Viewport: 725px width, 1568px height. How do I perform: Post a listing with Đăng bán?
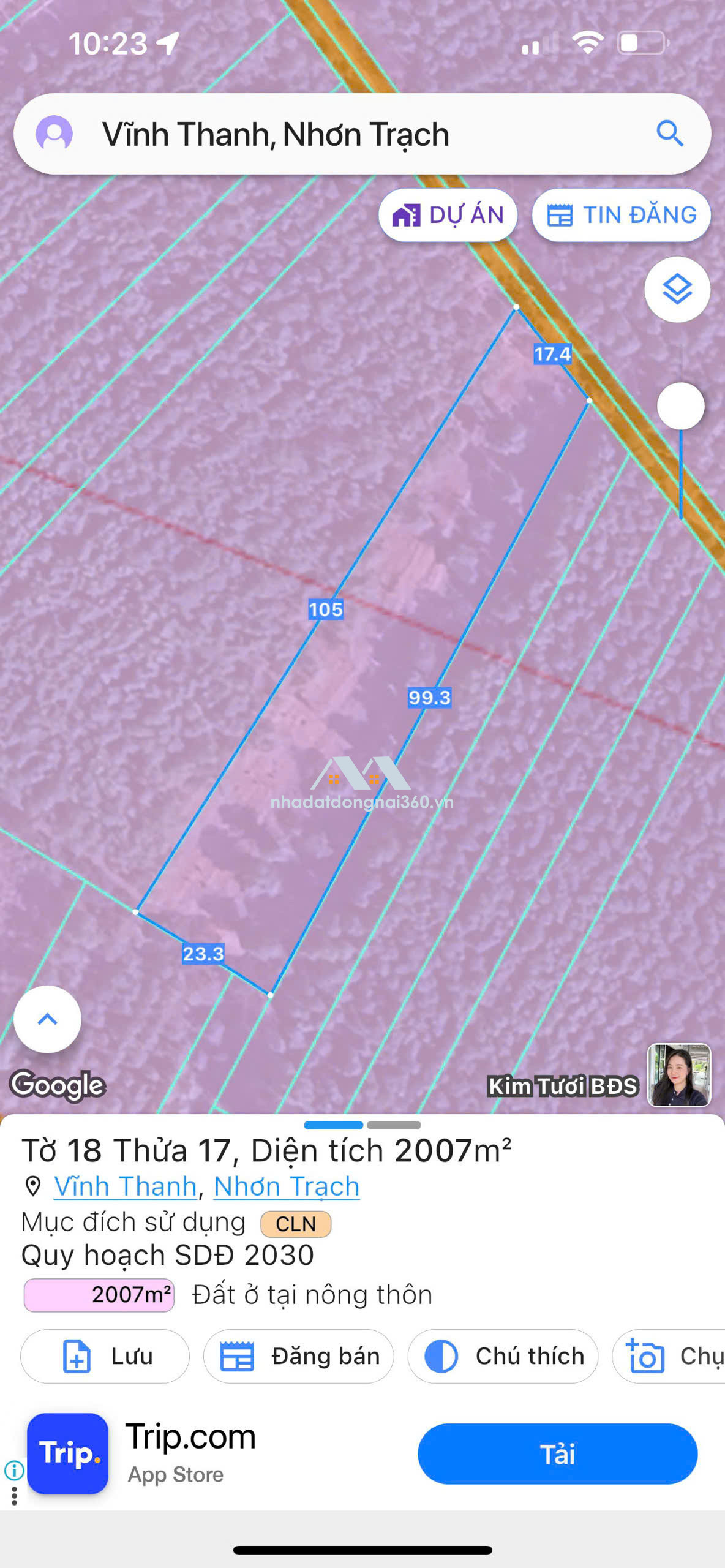pos(298,1356)
